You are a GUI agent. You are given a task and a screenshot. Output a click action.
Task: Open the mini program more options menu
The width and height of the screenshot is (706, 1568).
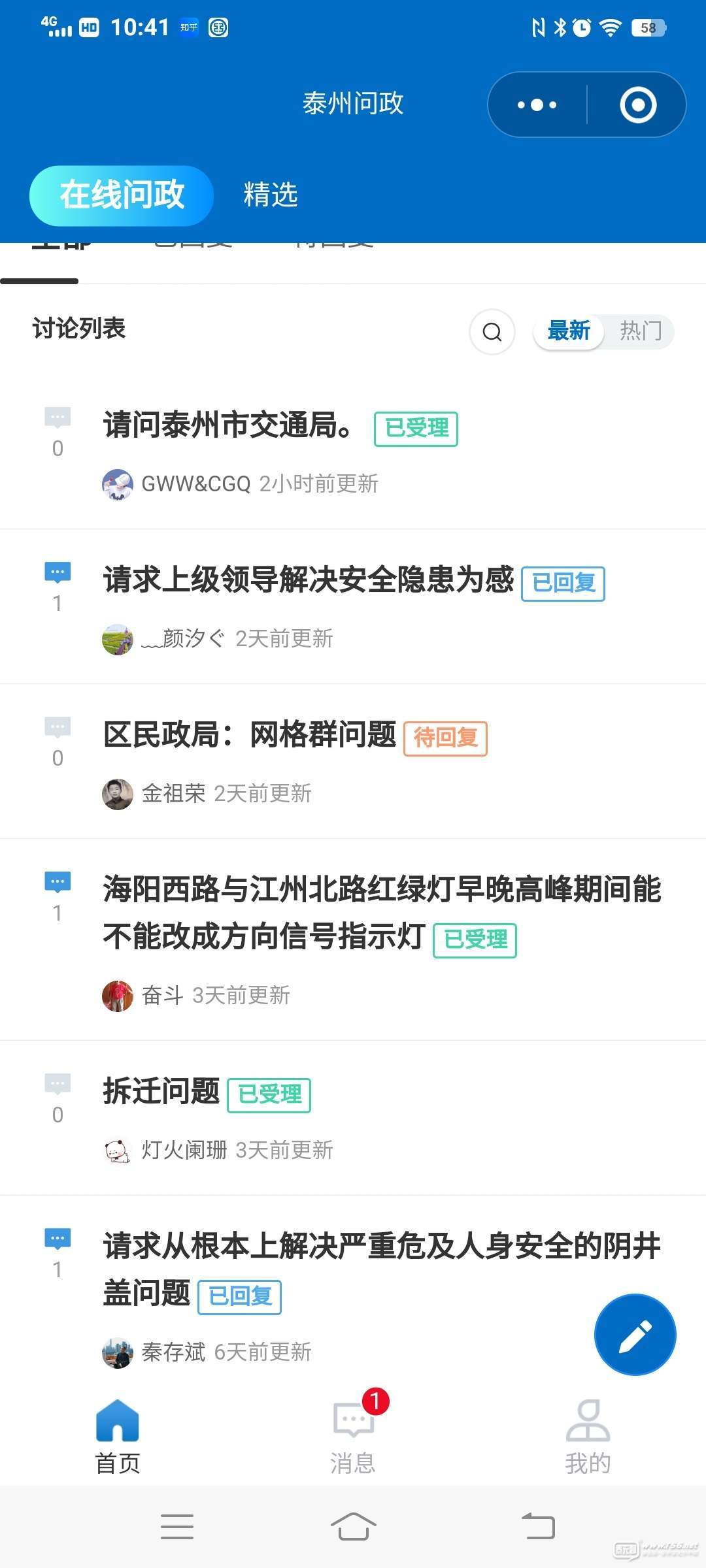[x=537, y=105]
